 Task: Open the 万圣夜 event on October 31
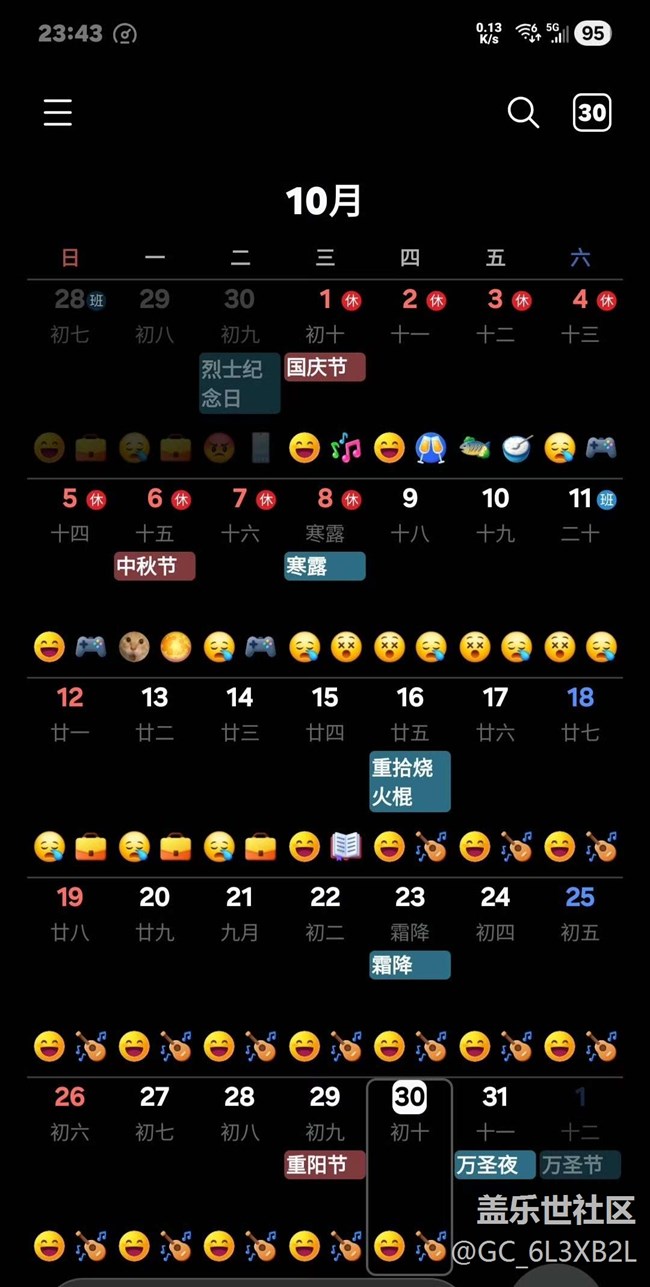click(x=494, y=1165)
